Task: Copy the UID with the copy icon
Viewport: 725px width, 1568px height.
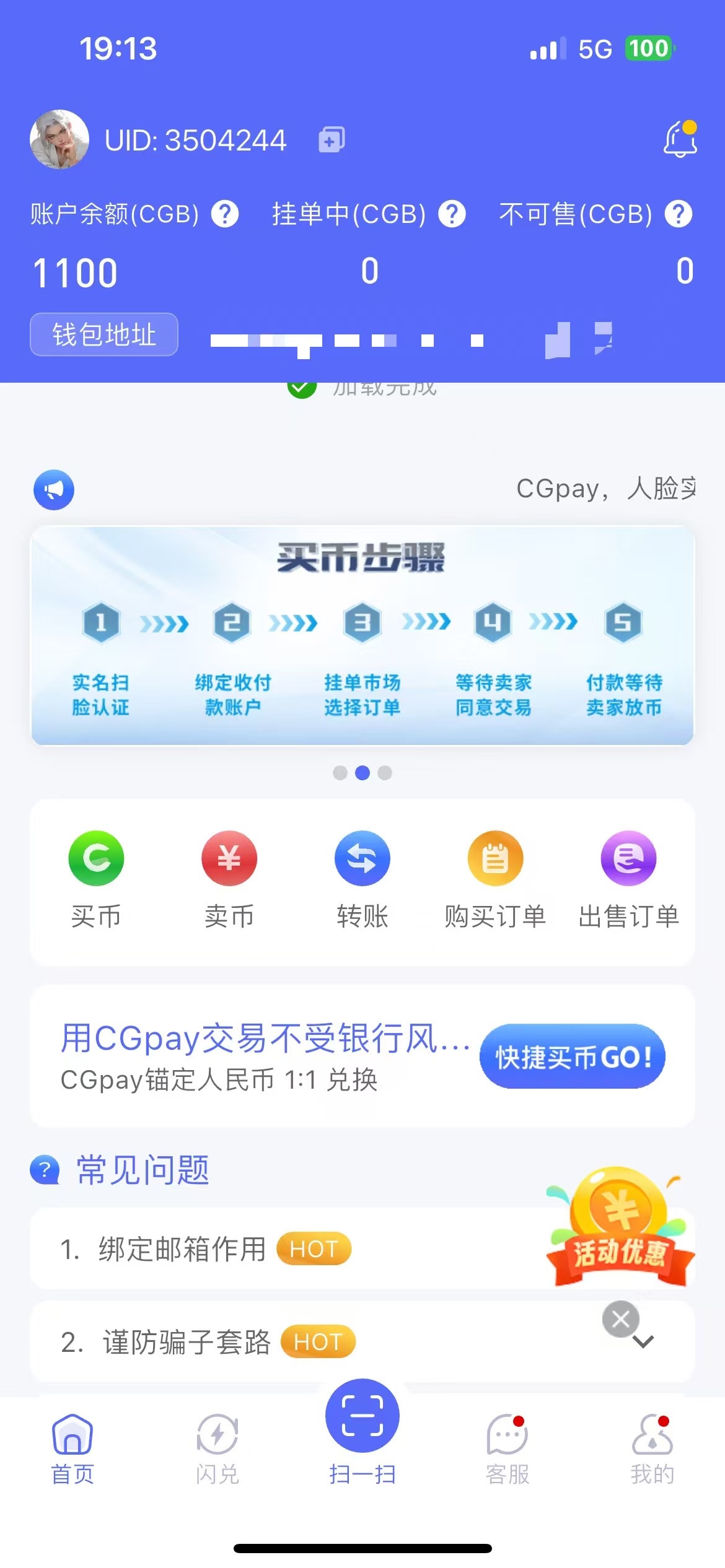Action: pos(332,140)
